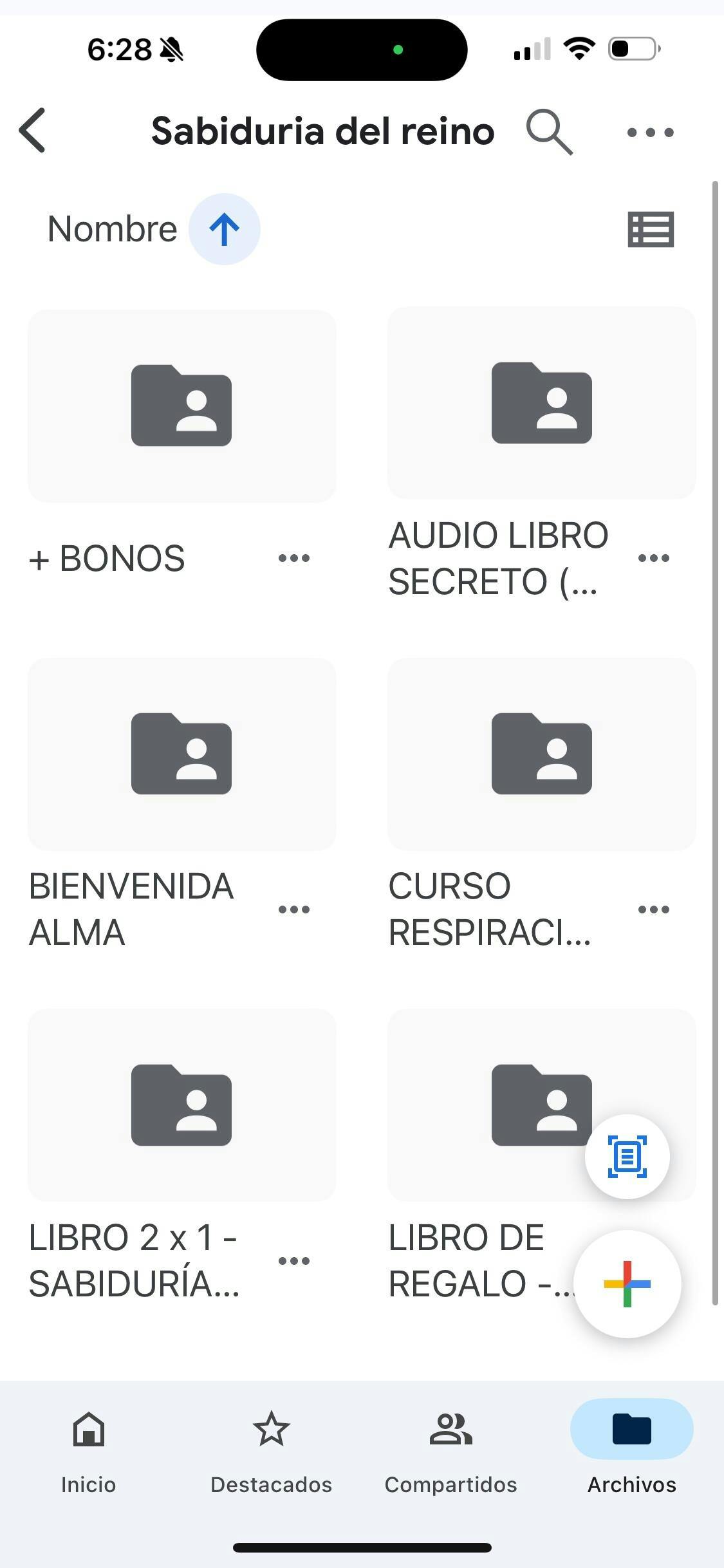Open the BIENVENIDA ALMA folder
Viewport: 724px width, 1568px height.
click(x=182, y=754)
